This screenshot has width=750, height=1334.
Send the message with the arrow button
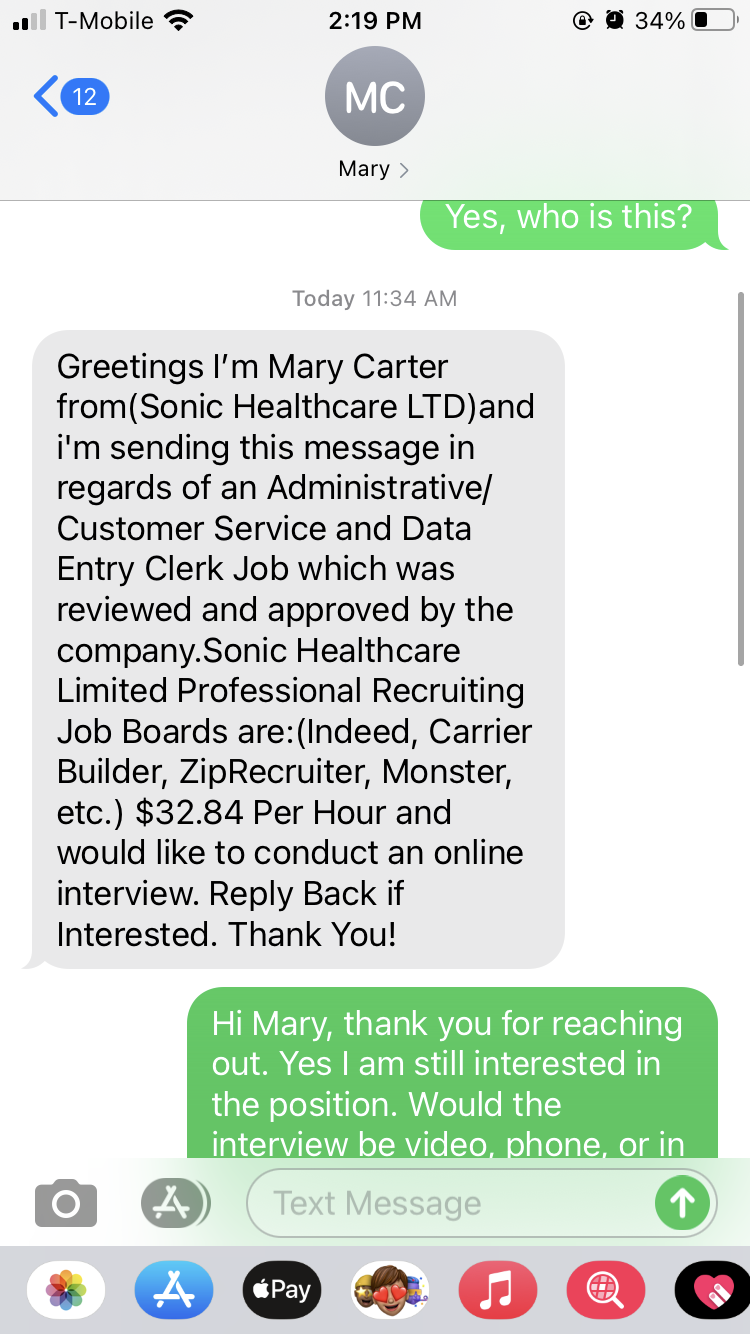682,1203
